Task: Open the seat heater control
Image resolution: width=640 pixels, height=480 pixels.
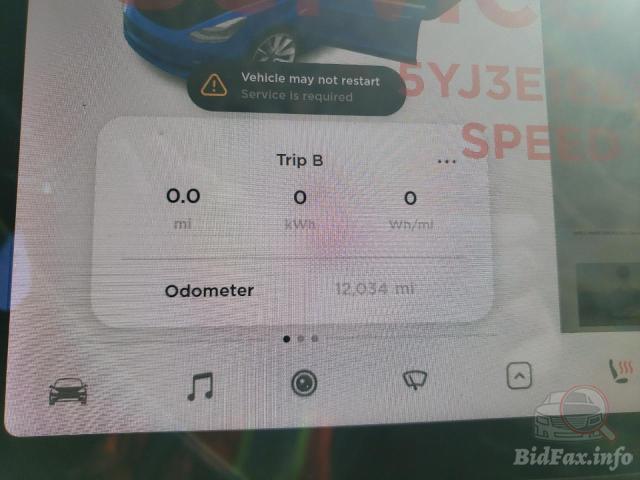Action: [x=613, y=373]
